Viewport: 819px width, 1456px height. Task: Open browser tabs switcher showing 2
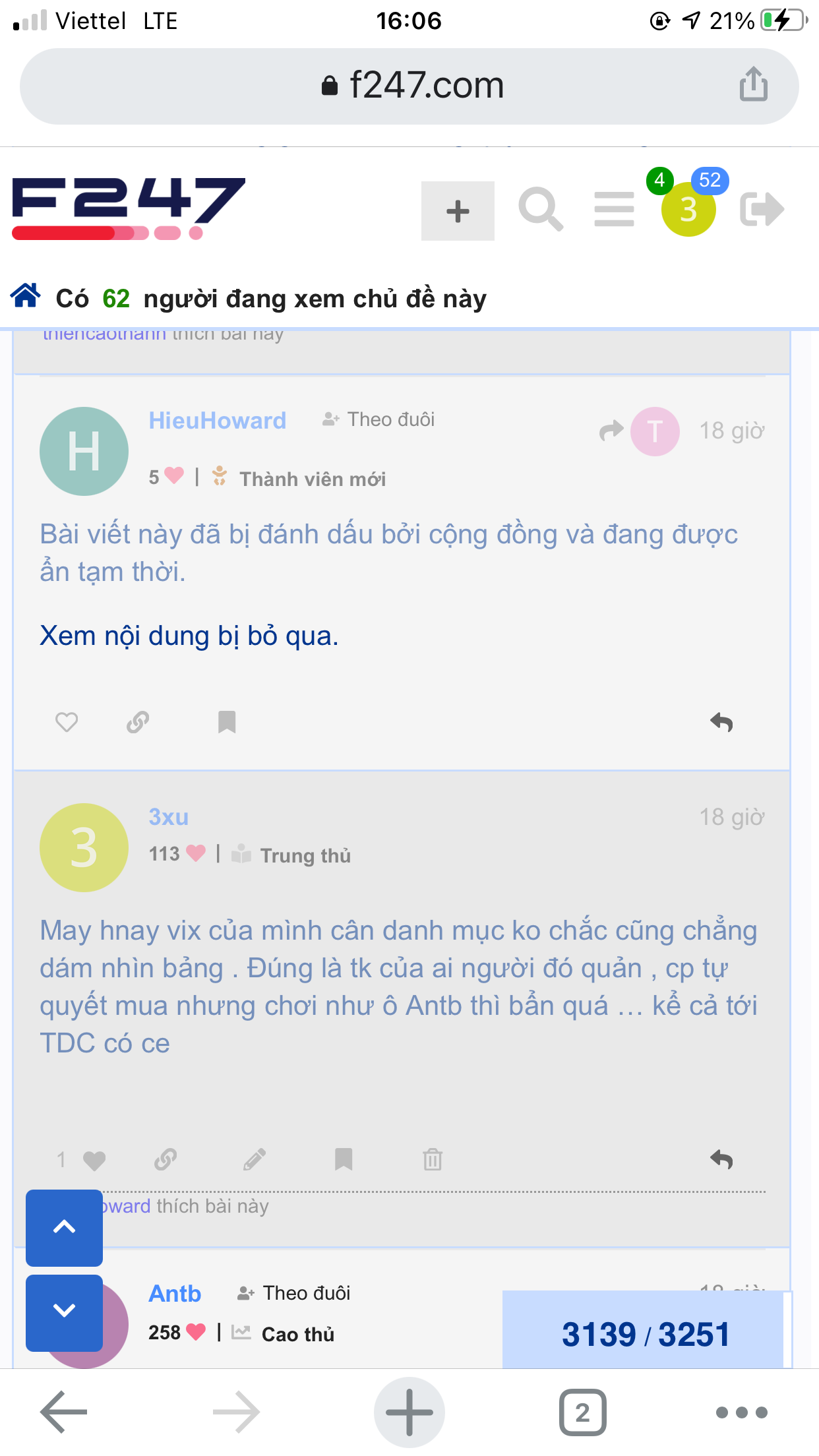pos(582,1412)
